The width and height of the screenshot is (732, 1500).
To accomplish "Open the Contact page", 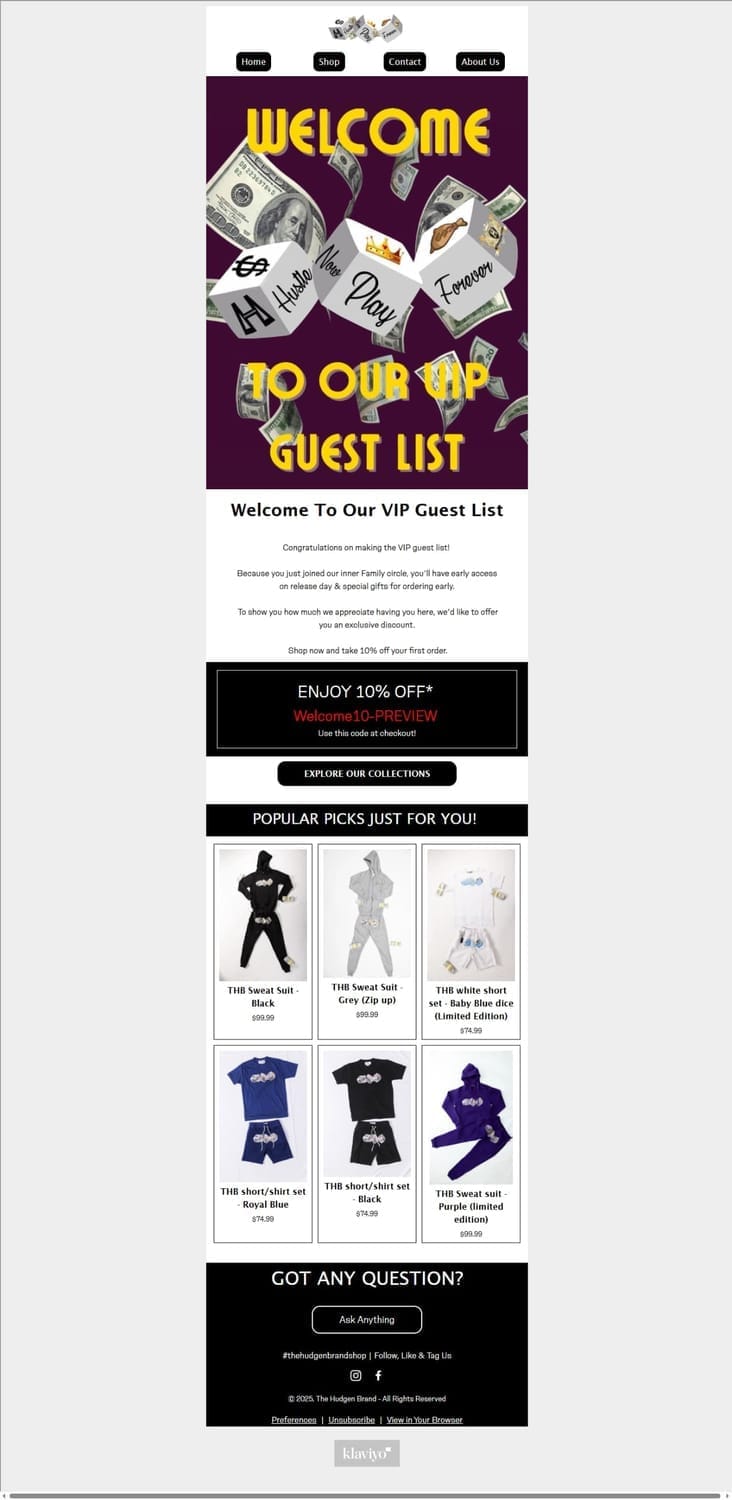I will (404, 62).
